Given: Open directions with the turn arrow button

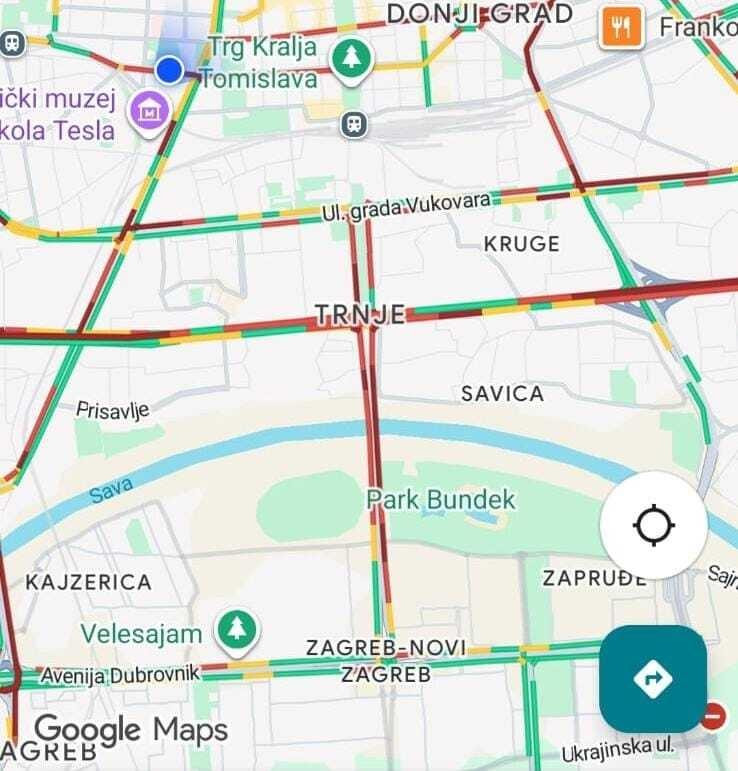Looking at the screenshot, I should (653, 679).
